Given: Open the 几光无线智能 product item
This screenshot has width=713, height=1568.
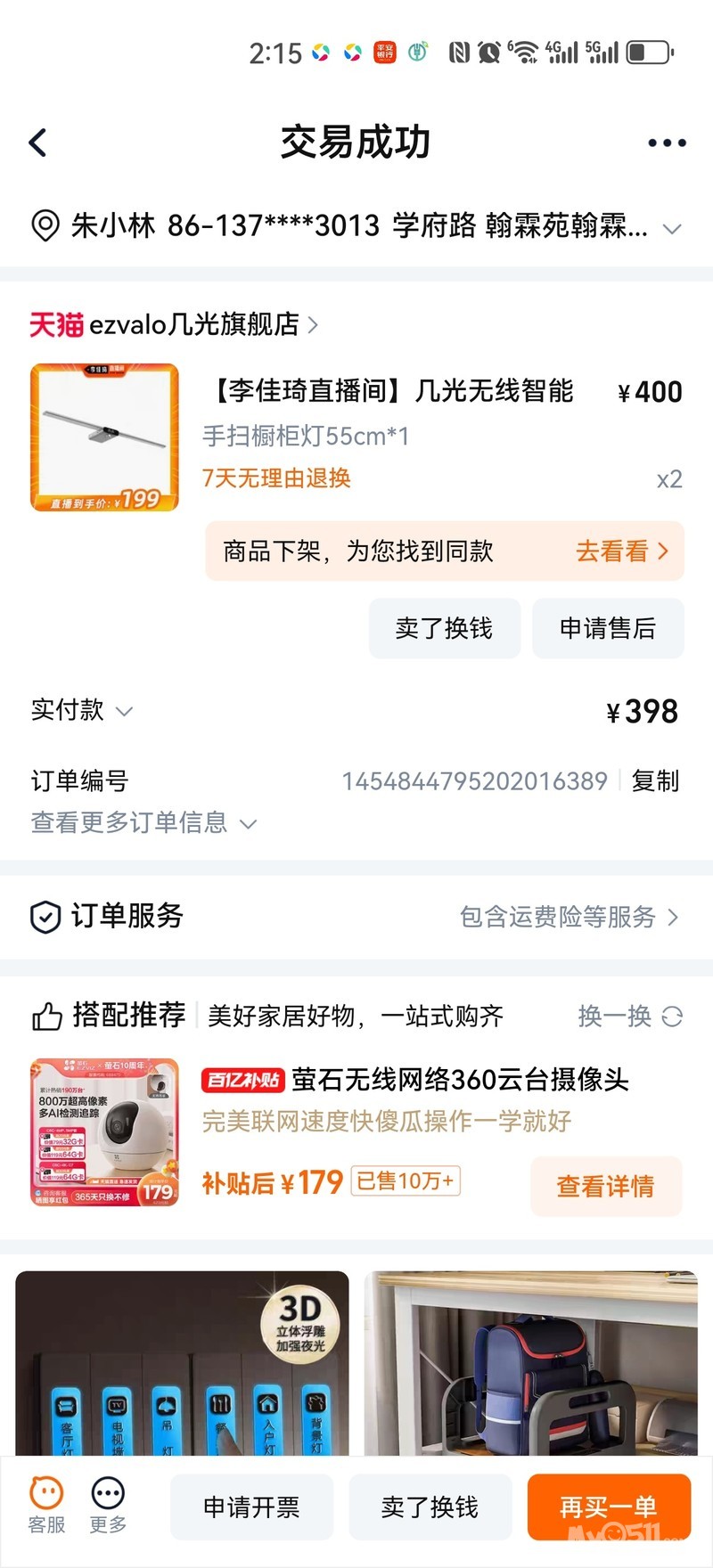Looking at the screenshot, I should click(392, 392).
